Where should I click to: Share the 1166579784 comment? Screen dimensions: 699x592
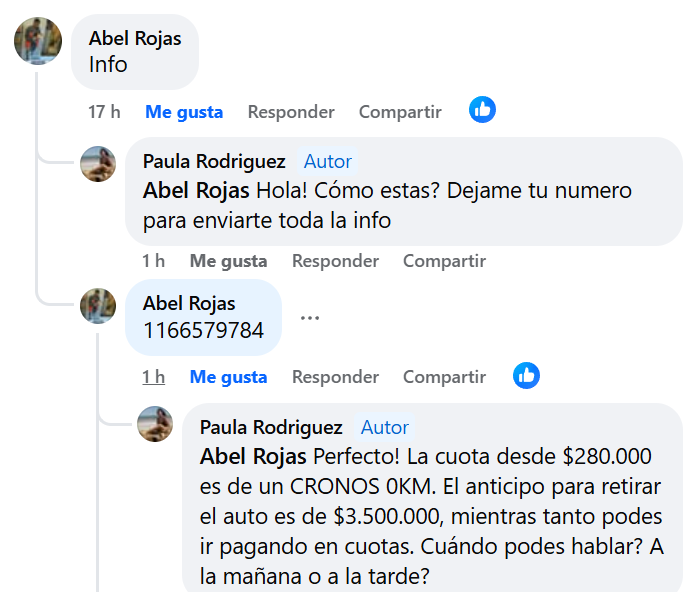(444, 377)
